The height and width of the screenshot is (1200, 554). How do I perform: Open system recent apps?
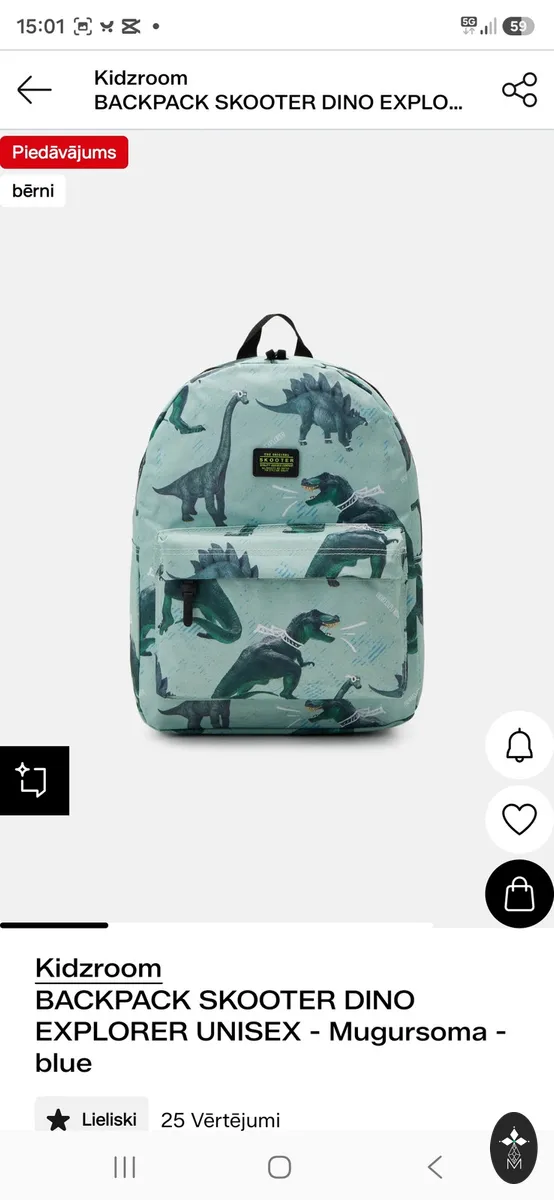pyautogui.click(x=125, y=1166)
